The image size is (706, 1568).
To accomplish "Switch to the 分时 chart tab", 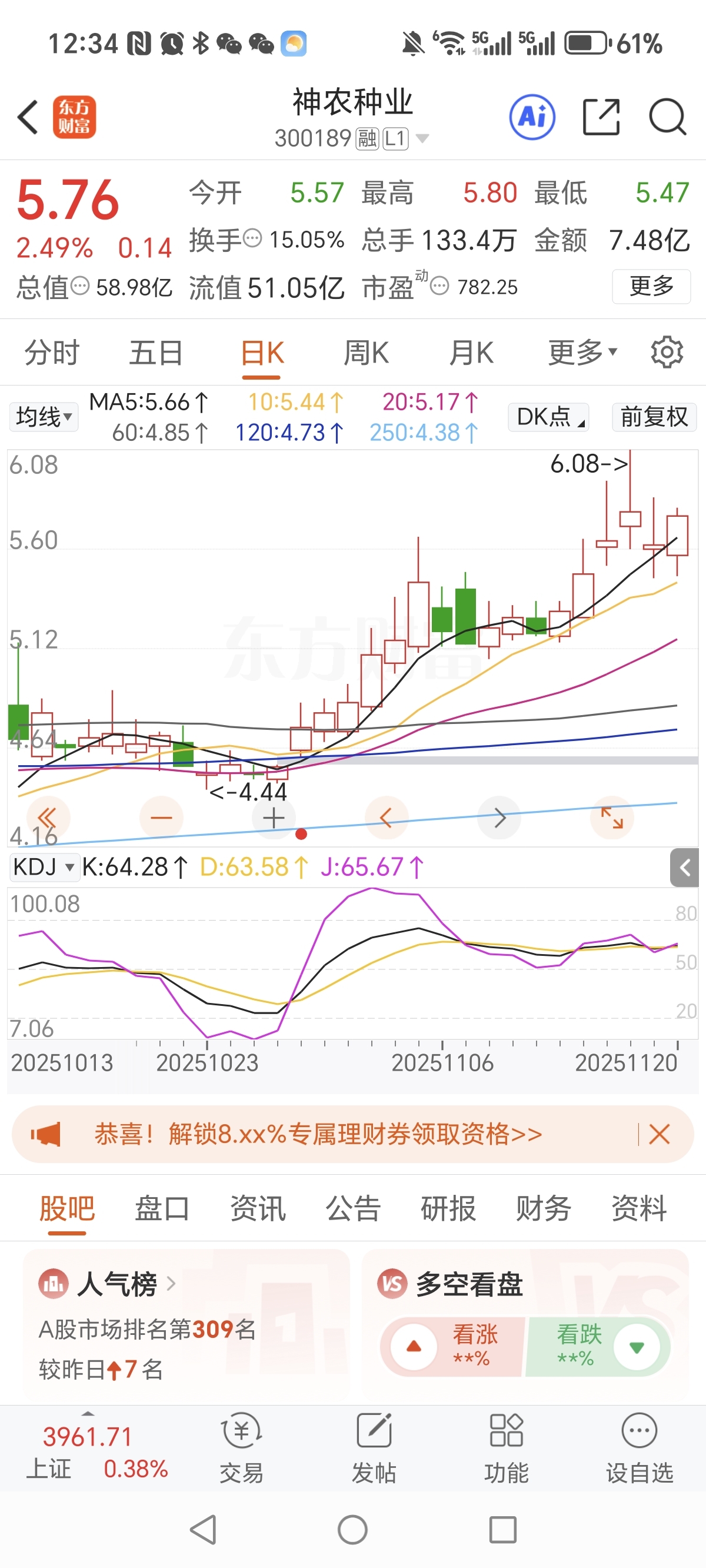I will coord(52,353).
